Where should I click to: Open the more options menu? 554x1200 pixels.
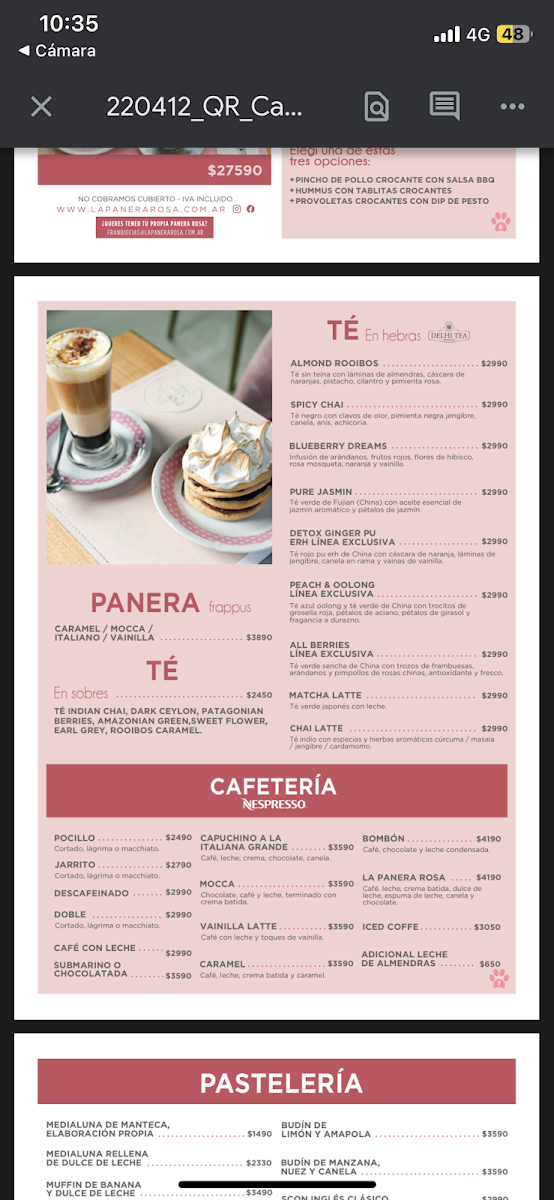click(512, 107)
